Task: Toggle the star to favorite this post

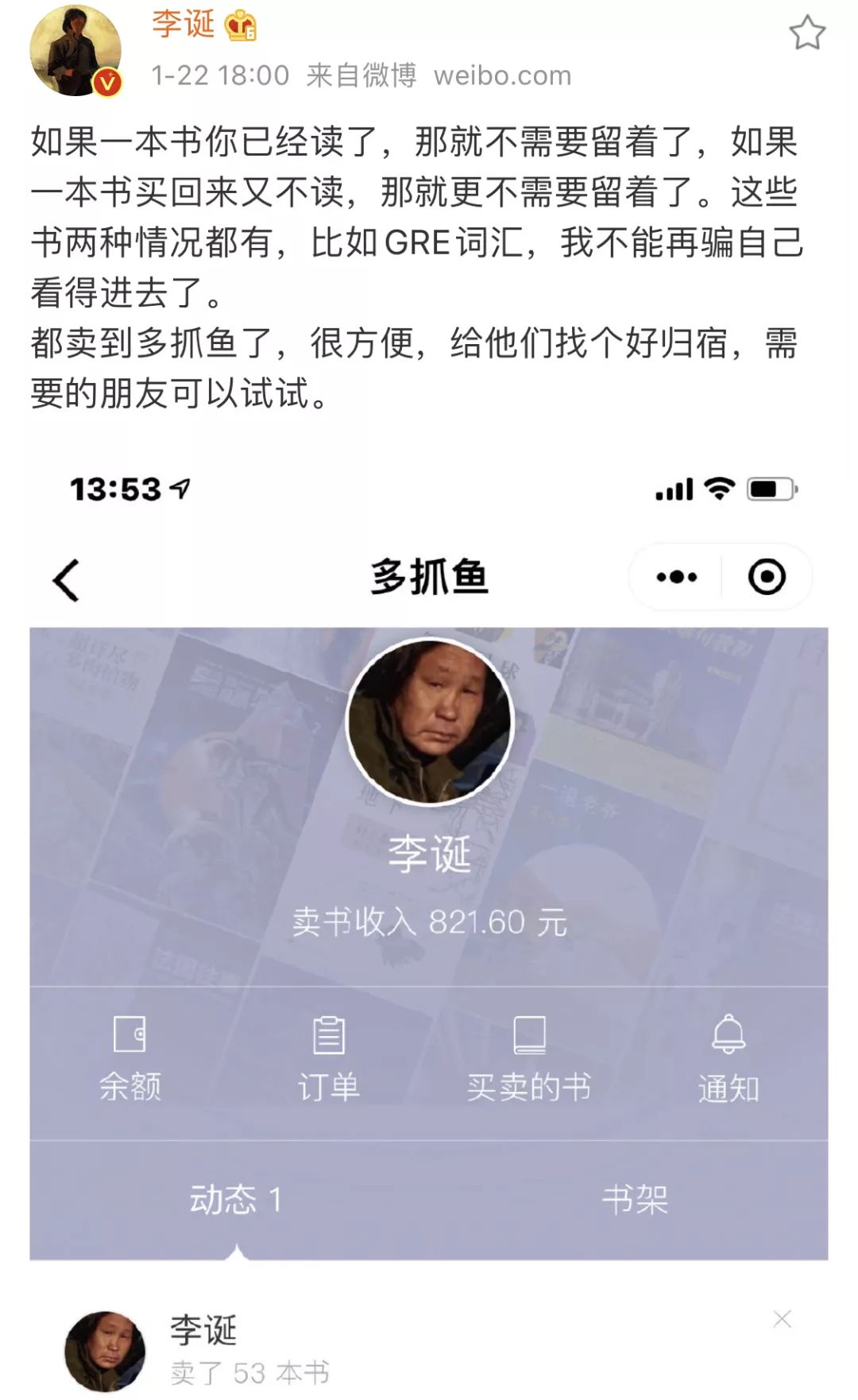Action: 807,30
